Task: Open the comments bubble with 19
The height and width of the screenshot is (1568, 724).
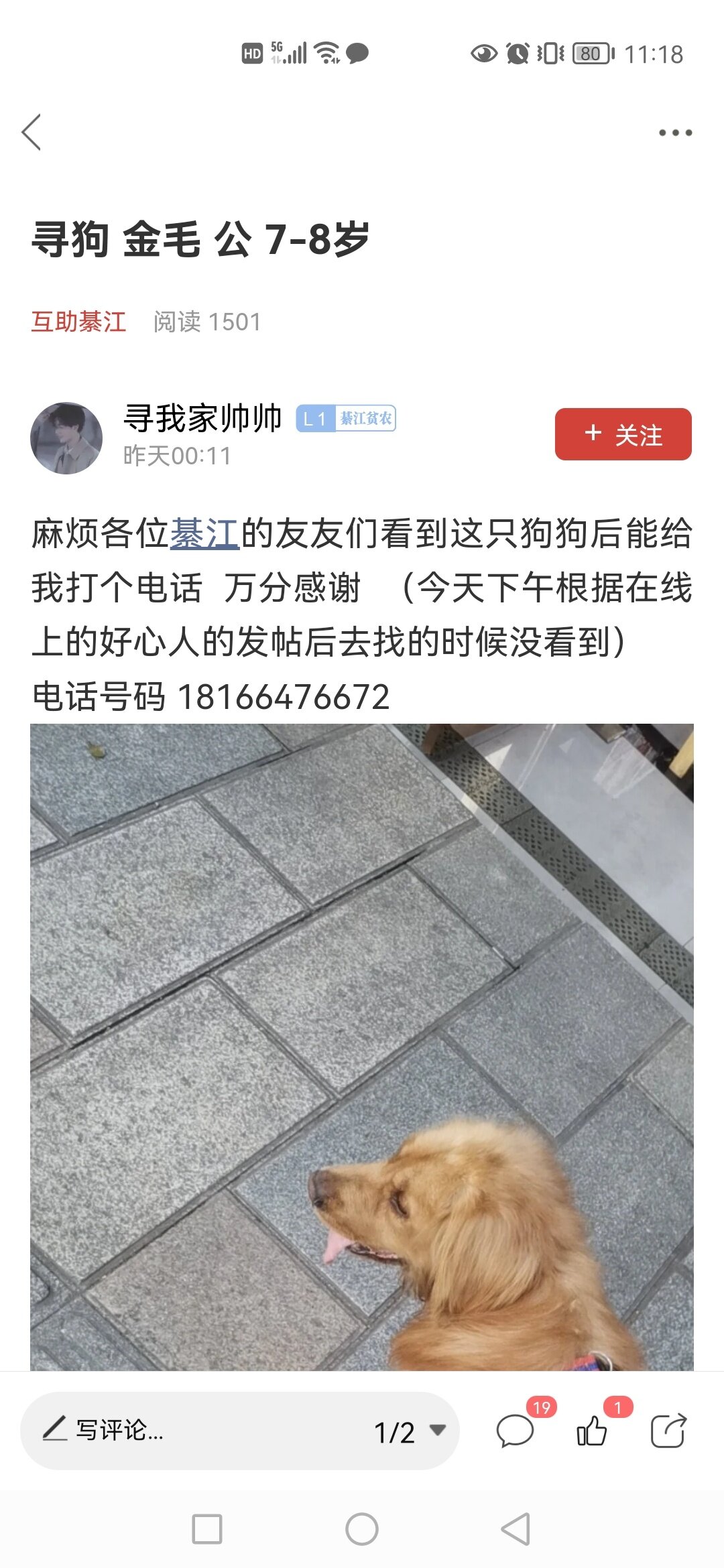Action: point(516,1431)
